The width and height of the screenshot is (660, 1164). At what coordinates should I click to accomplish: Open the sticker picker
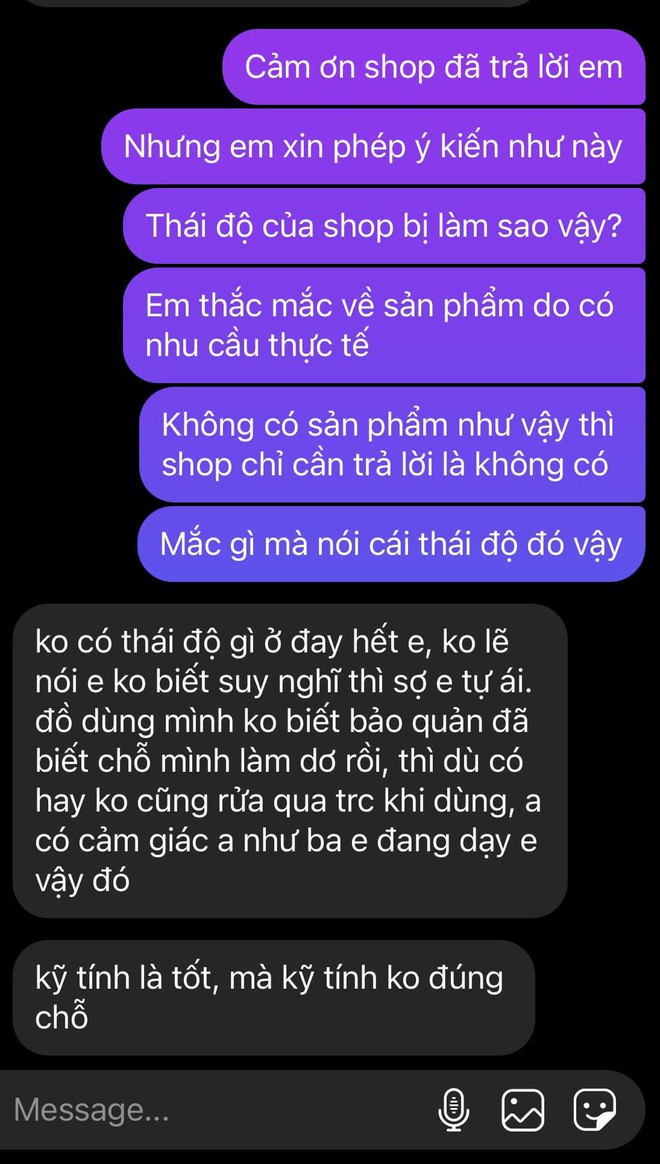594,1108
